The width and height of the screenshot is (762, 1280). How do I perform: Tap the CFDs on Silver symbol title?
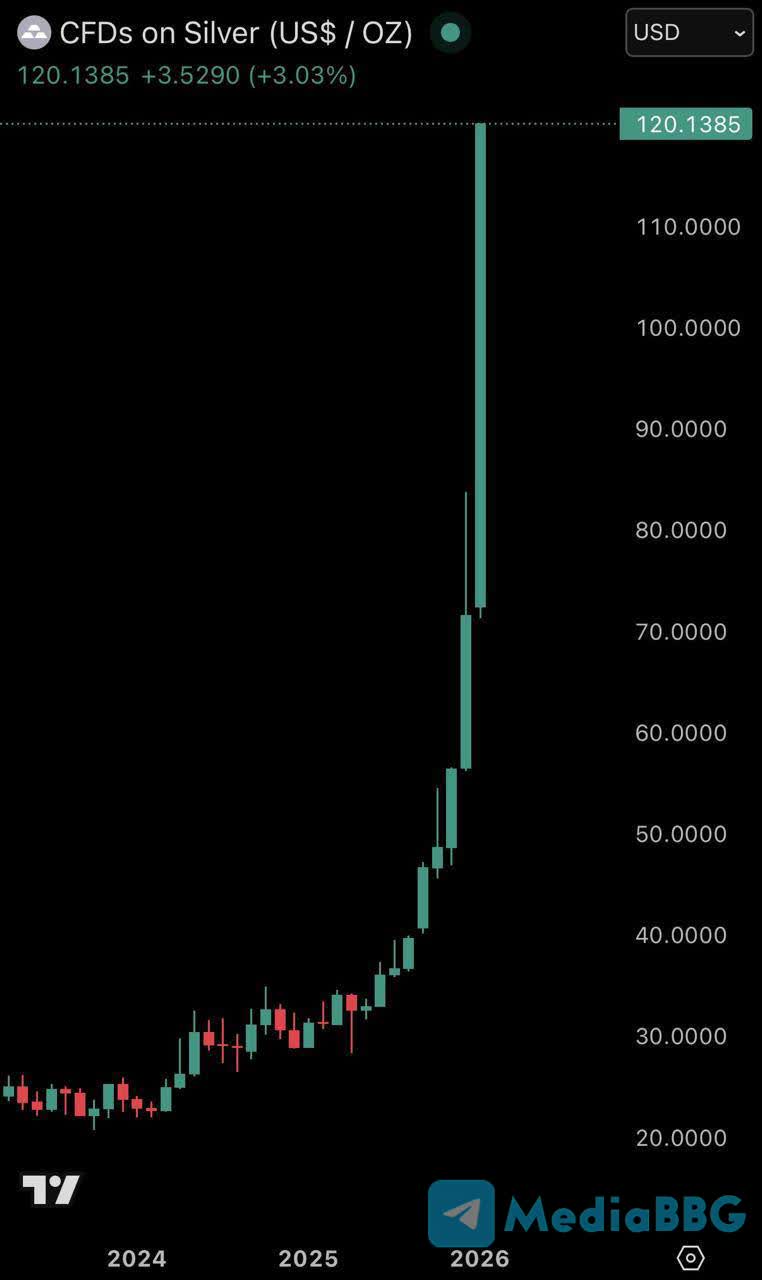(235, 33)
